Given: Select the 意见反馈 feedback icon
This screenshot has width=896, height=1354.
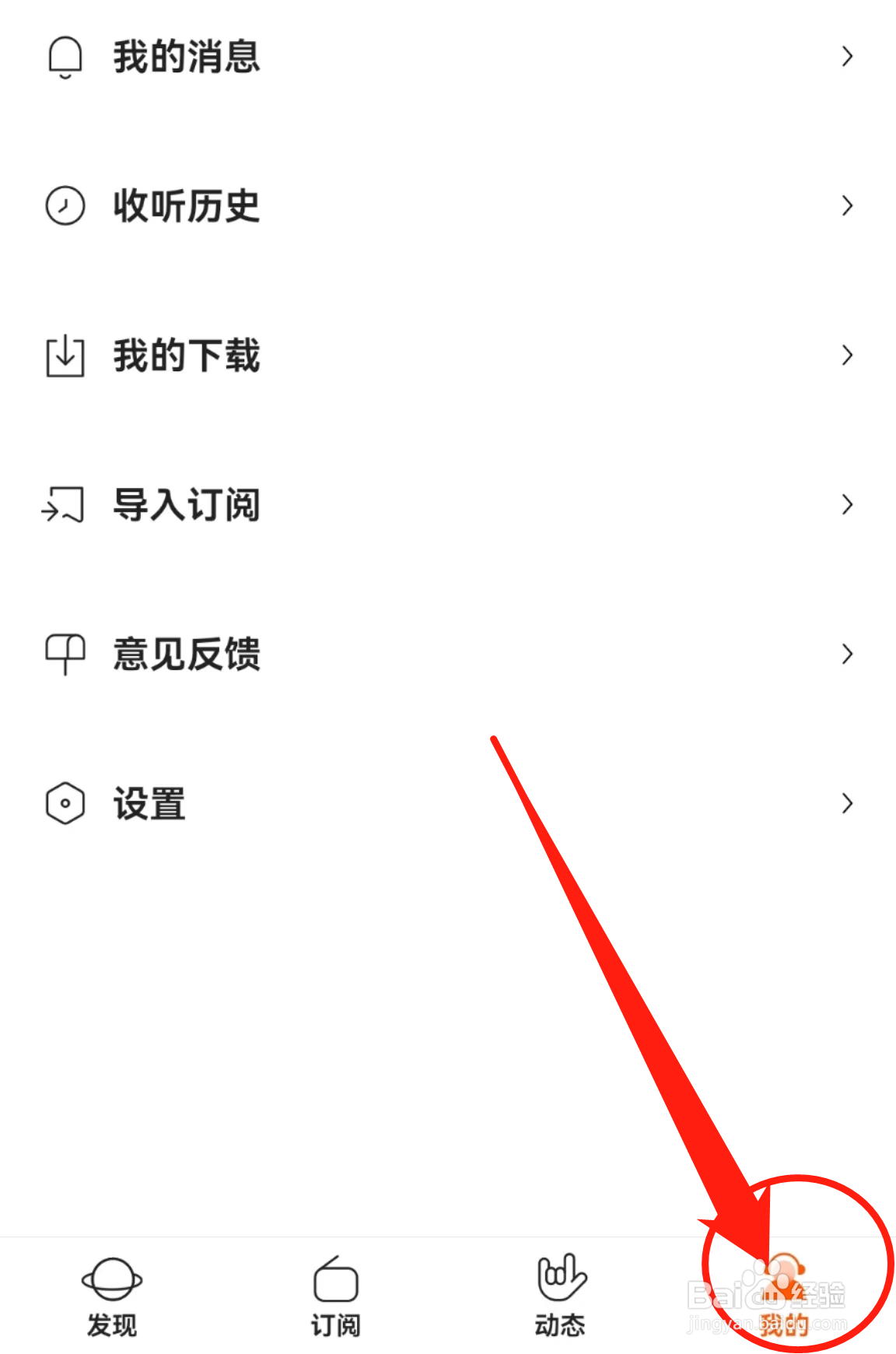Looking at the screenshot, I should 64,654.
